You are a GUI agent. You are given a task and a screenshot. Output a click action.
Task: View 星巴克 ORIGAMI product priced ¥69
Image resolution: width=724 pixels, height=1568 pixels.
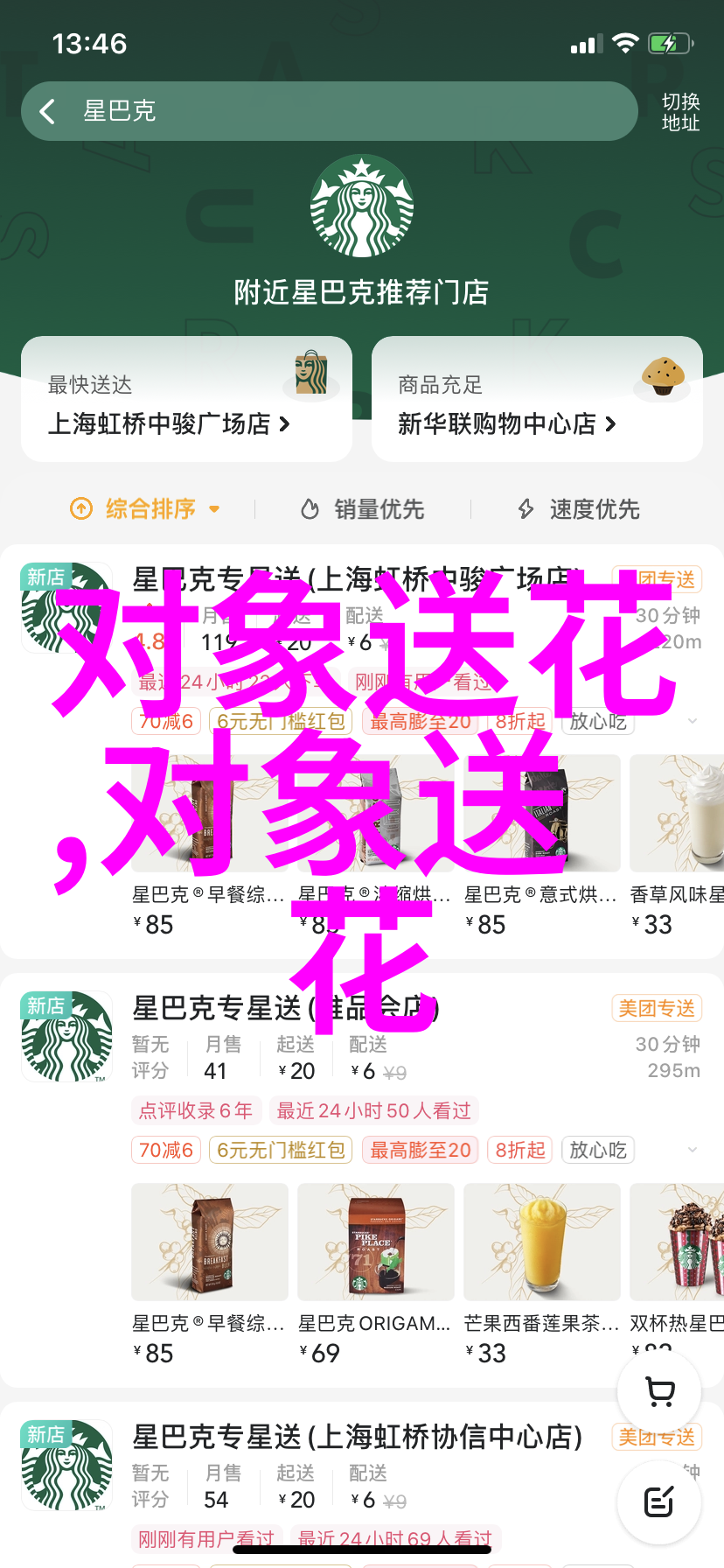(375, 1242)
